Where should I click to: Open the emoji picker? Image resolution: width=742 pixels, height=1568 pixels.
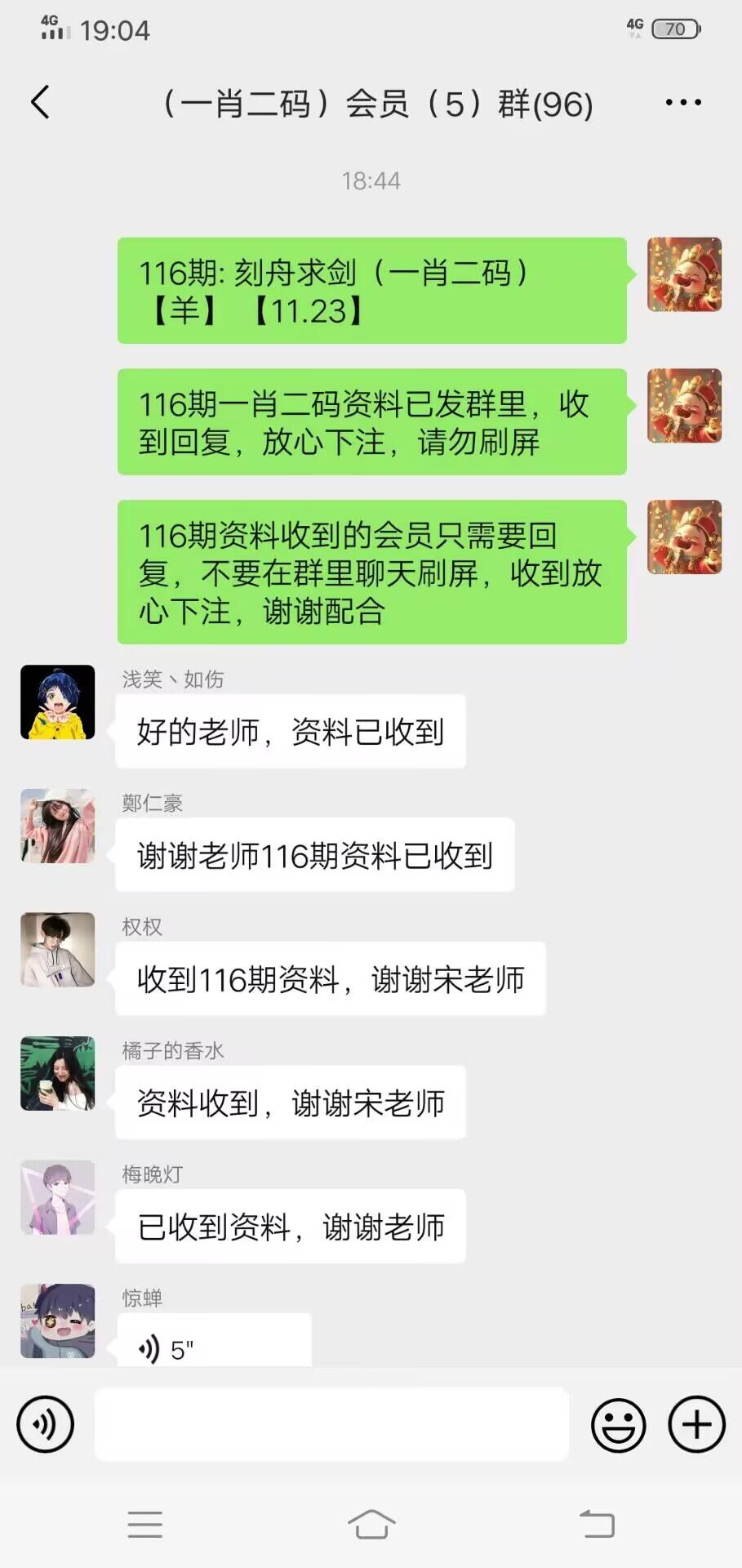click(x=618, y=1424)
